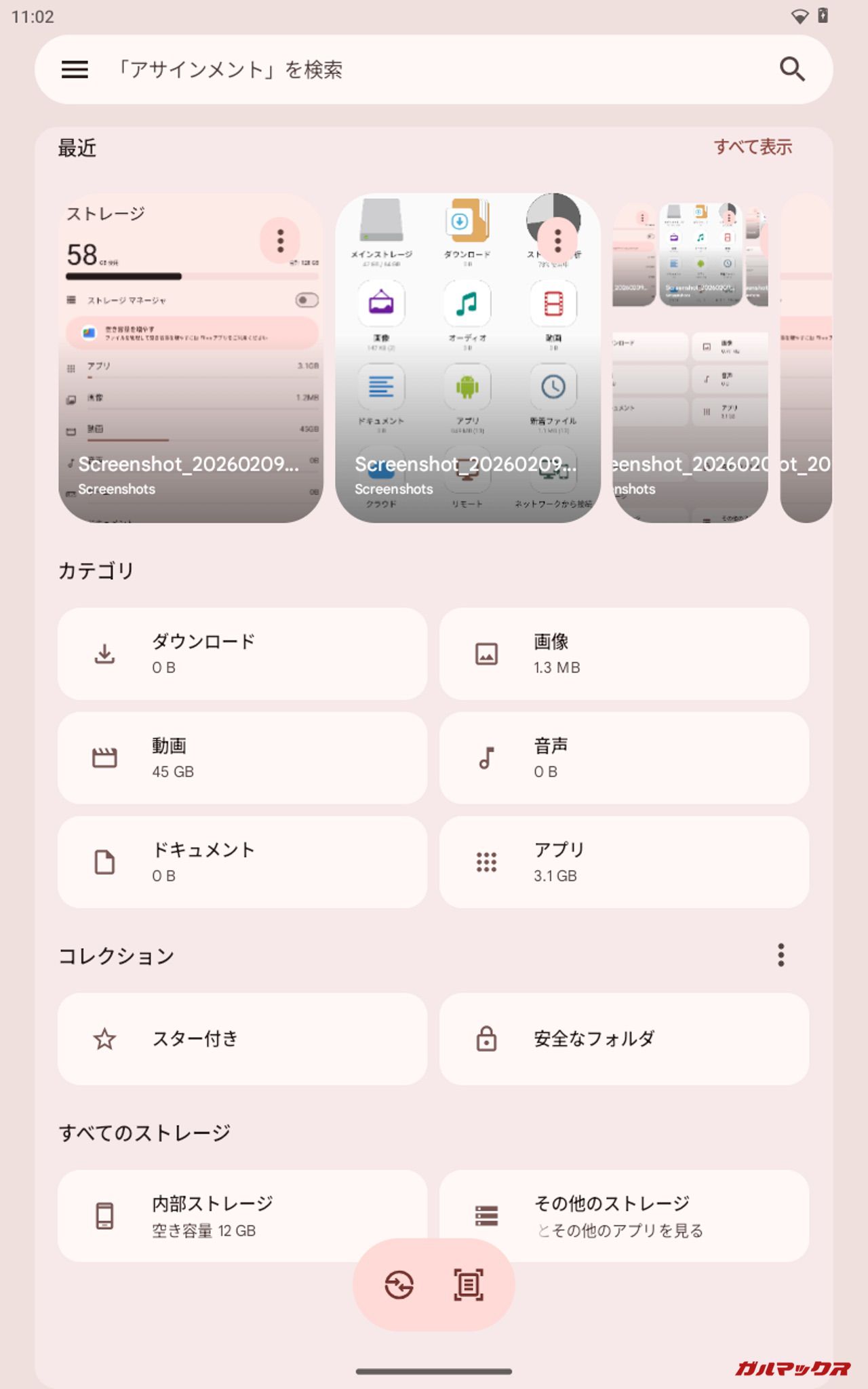Open the コレクション overflow menu
The image size is (868, 1389).
coord(781,955)
